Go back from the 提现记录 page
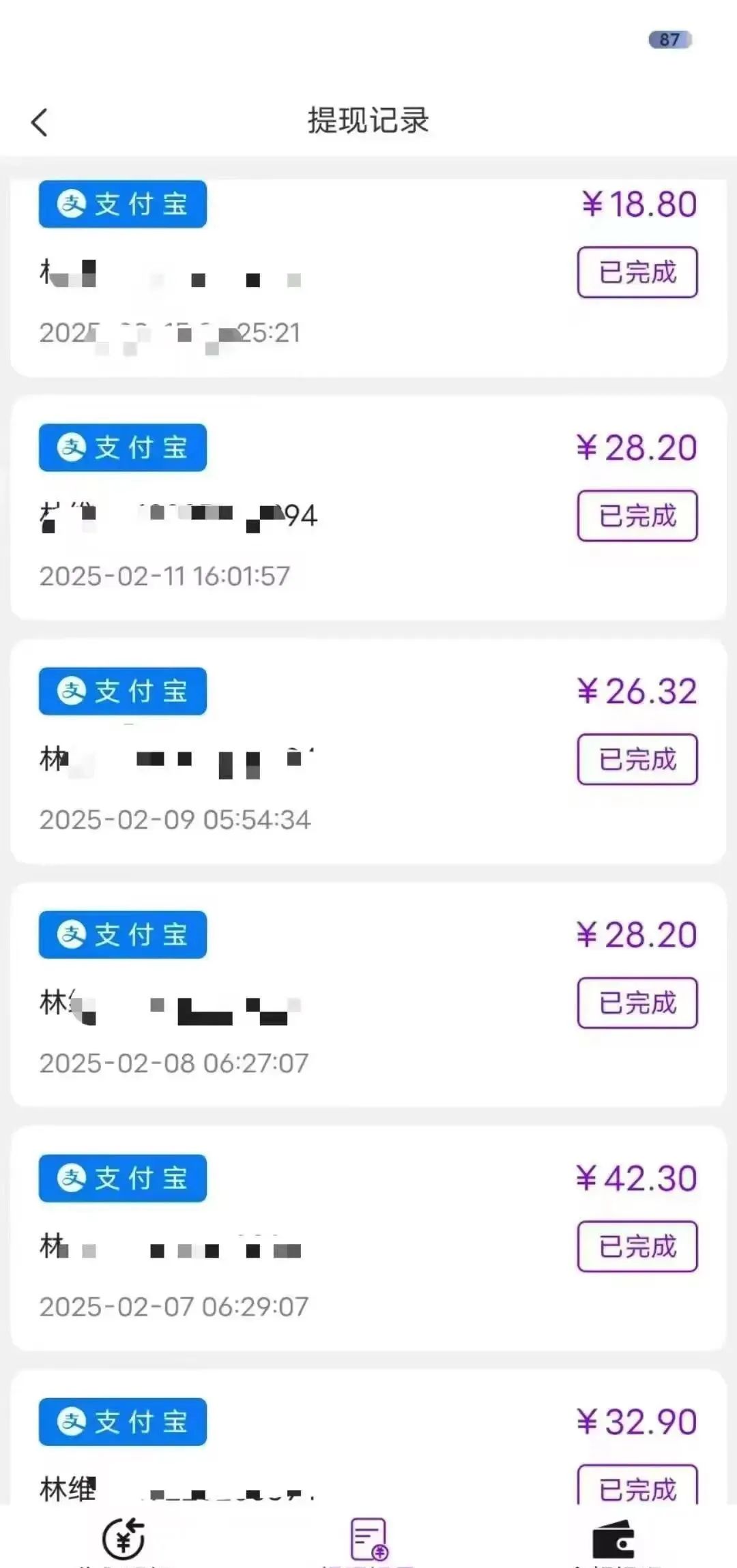The width and height of the screenshot is (737, 1568). coord(40,123)
